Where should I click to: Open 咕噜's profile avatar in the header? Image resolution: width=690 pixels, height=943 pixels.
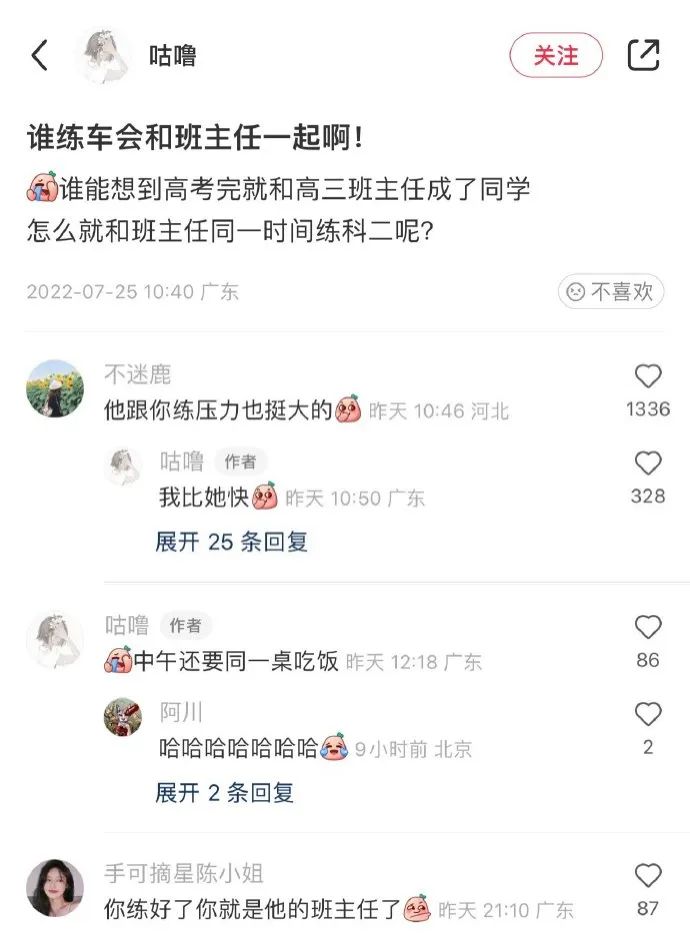(103, 55)
